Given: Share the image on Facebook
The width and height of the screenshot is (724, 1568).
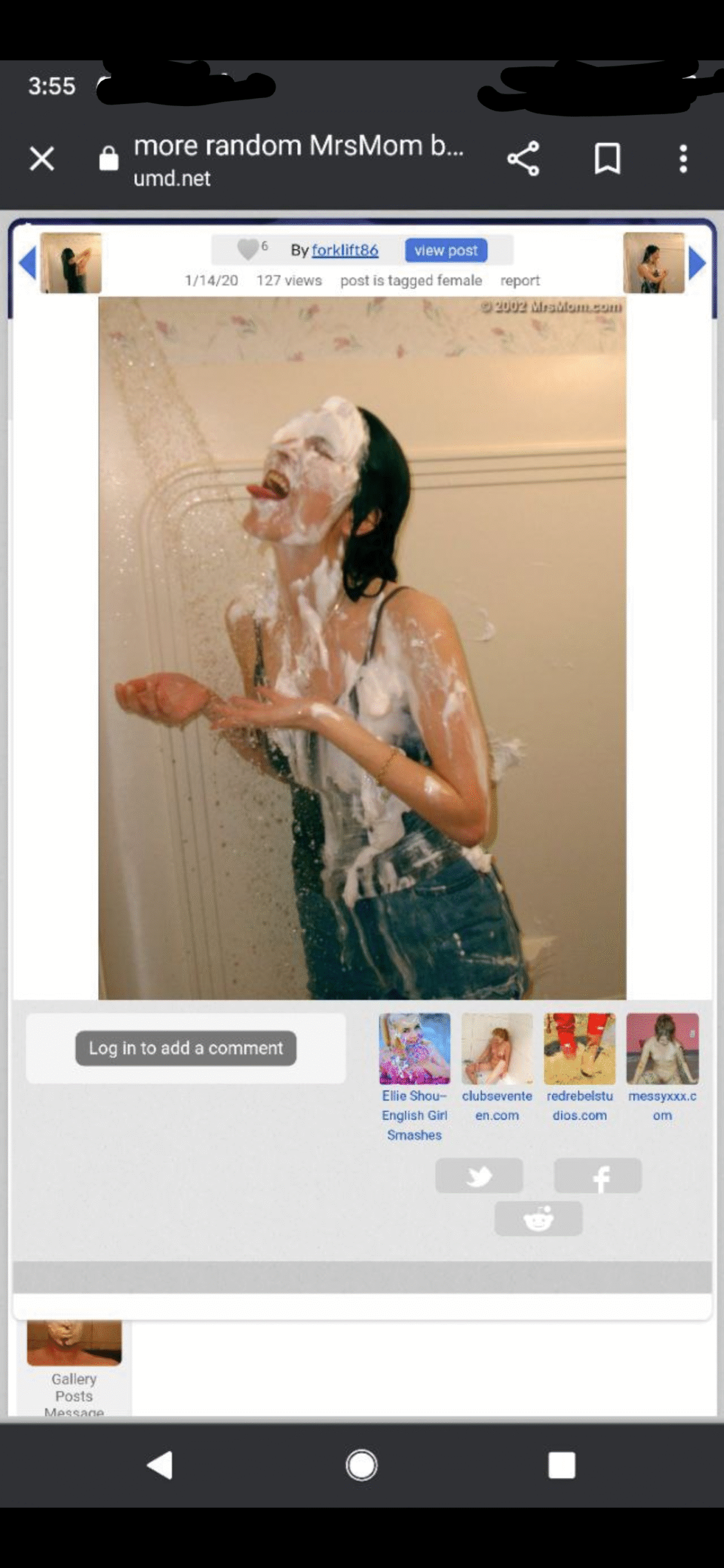Looking at the screenshot, I should pyautogui.click(x=598, y=1175).
